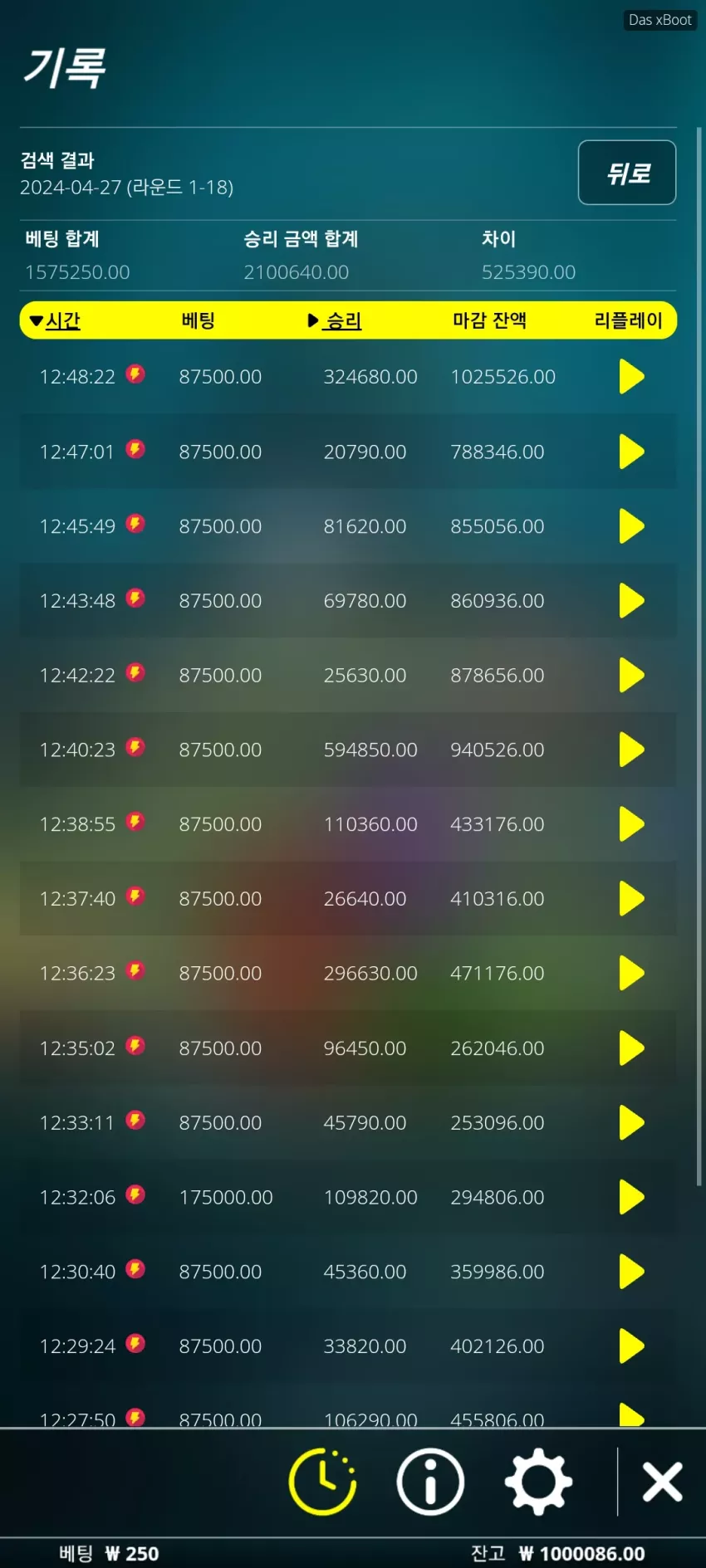The height and width of the screenshot is (1568, 706).
Task: Replay the 12:36:23 round
Action: (631, 974)
